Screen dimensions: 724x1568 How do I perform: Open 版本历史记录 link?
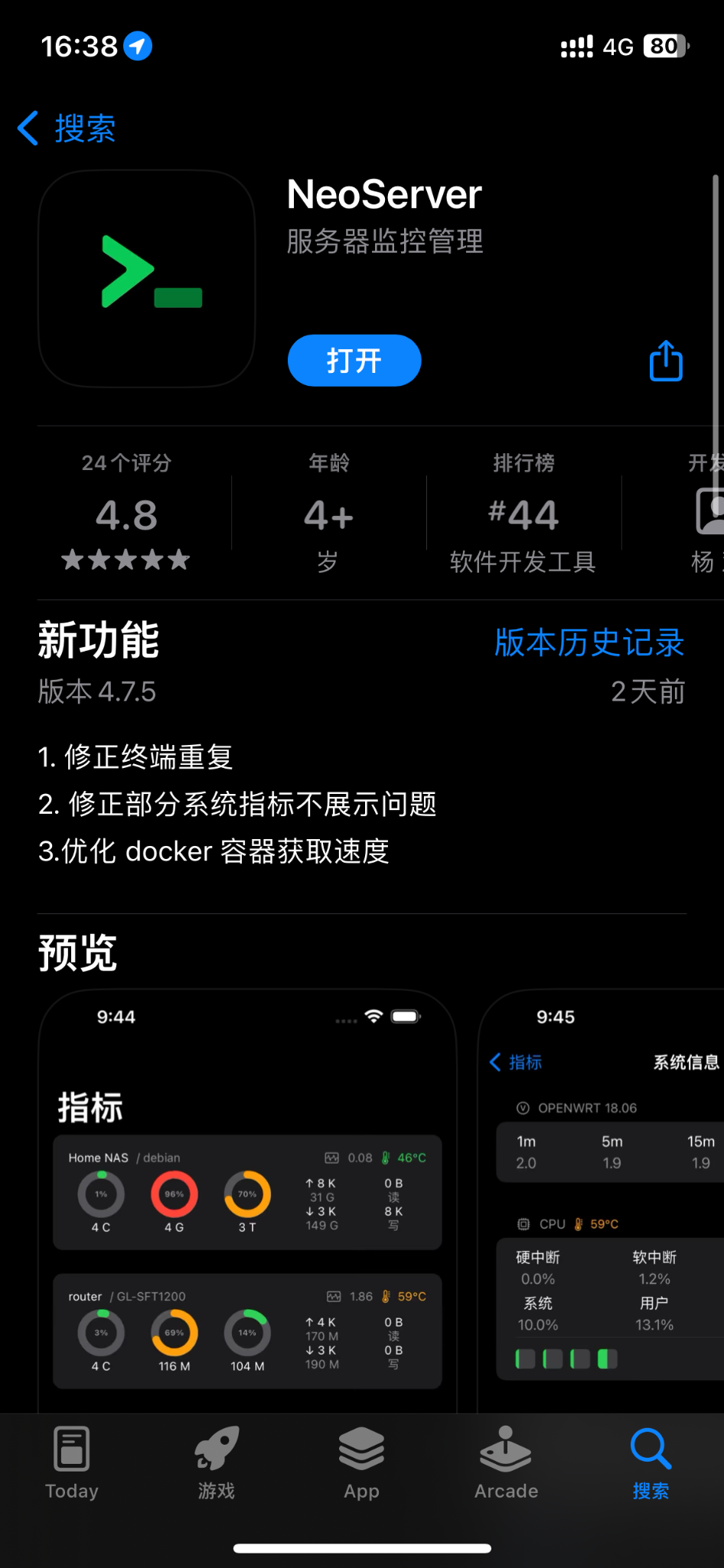(x=589, y=642)
